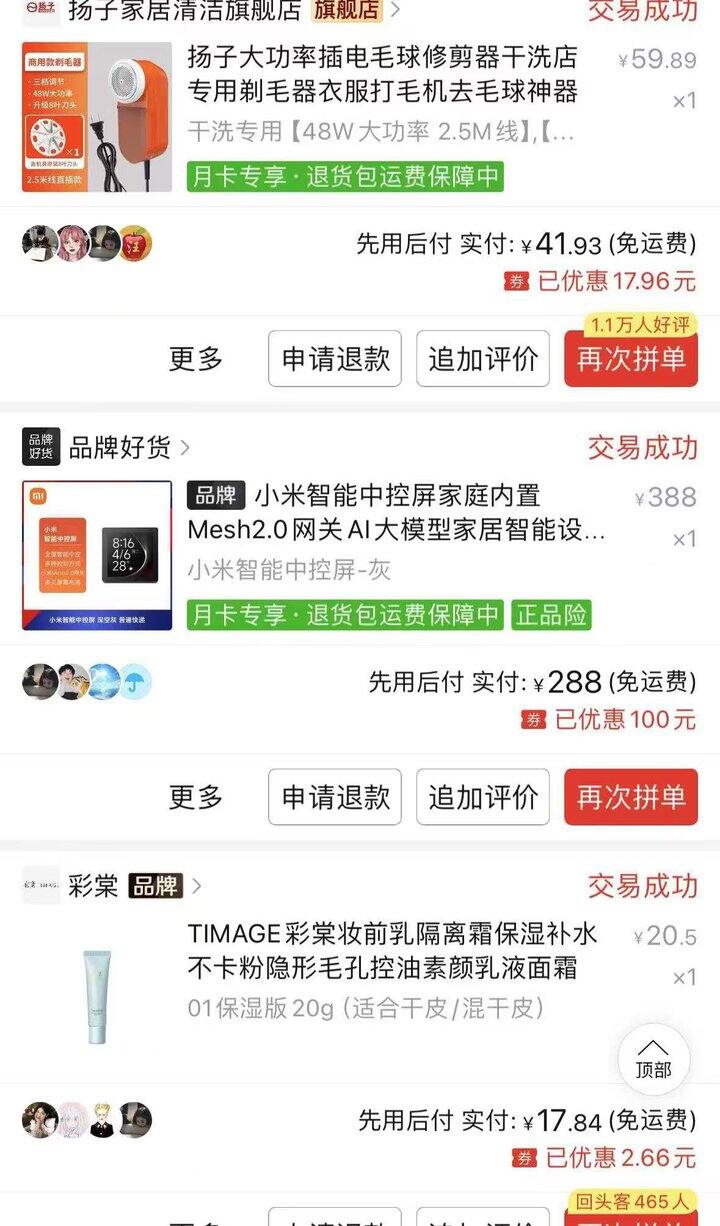
Task: Open the 品牌好货 store link
Action: (x=119, y=447)
